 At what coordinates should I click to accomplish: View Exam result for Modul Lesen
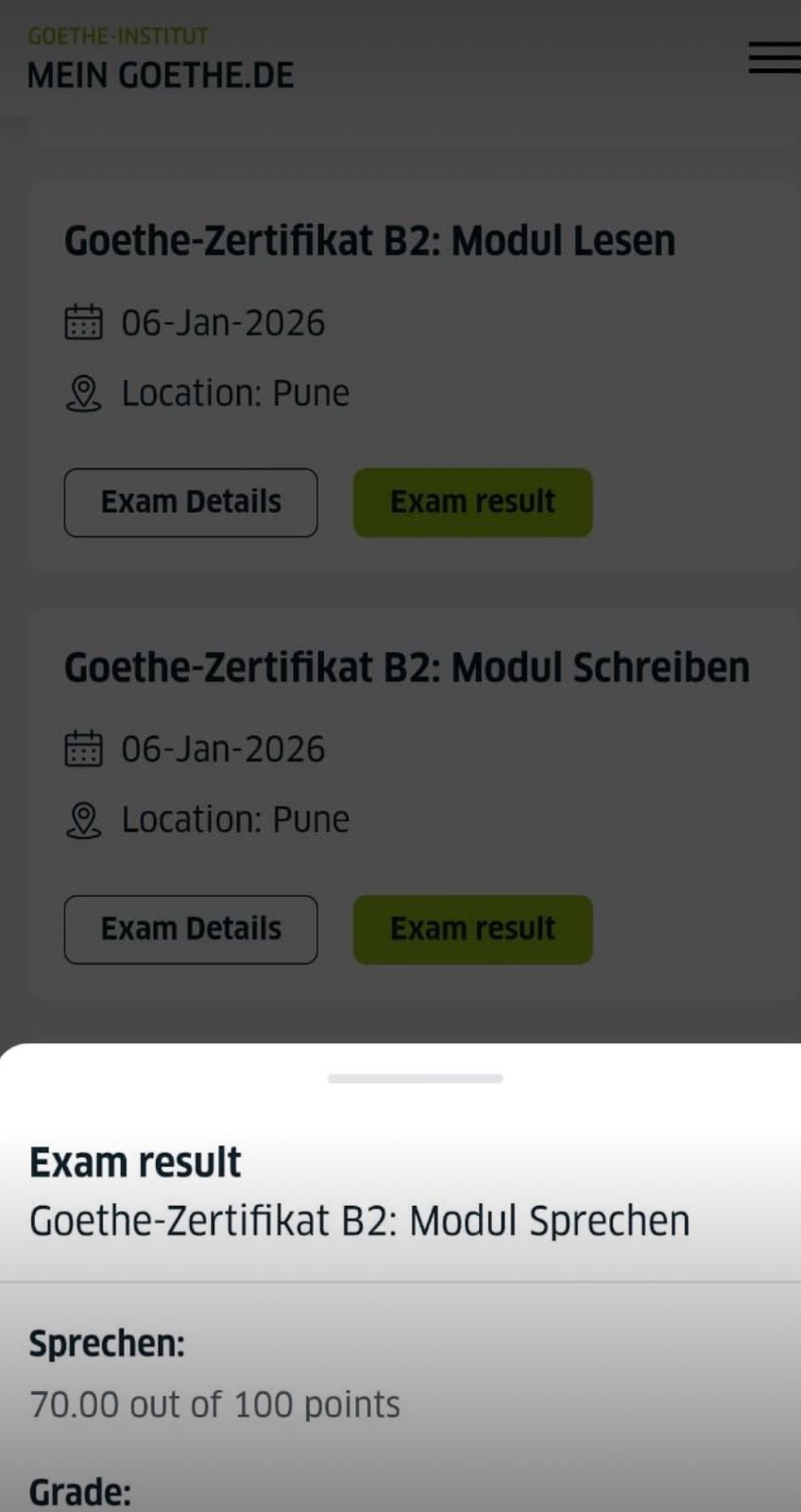(472, 502)
